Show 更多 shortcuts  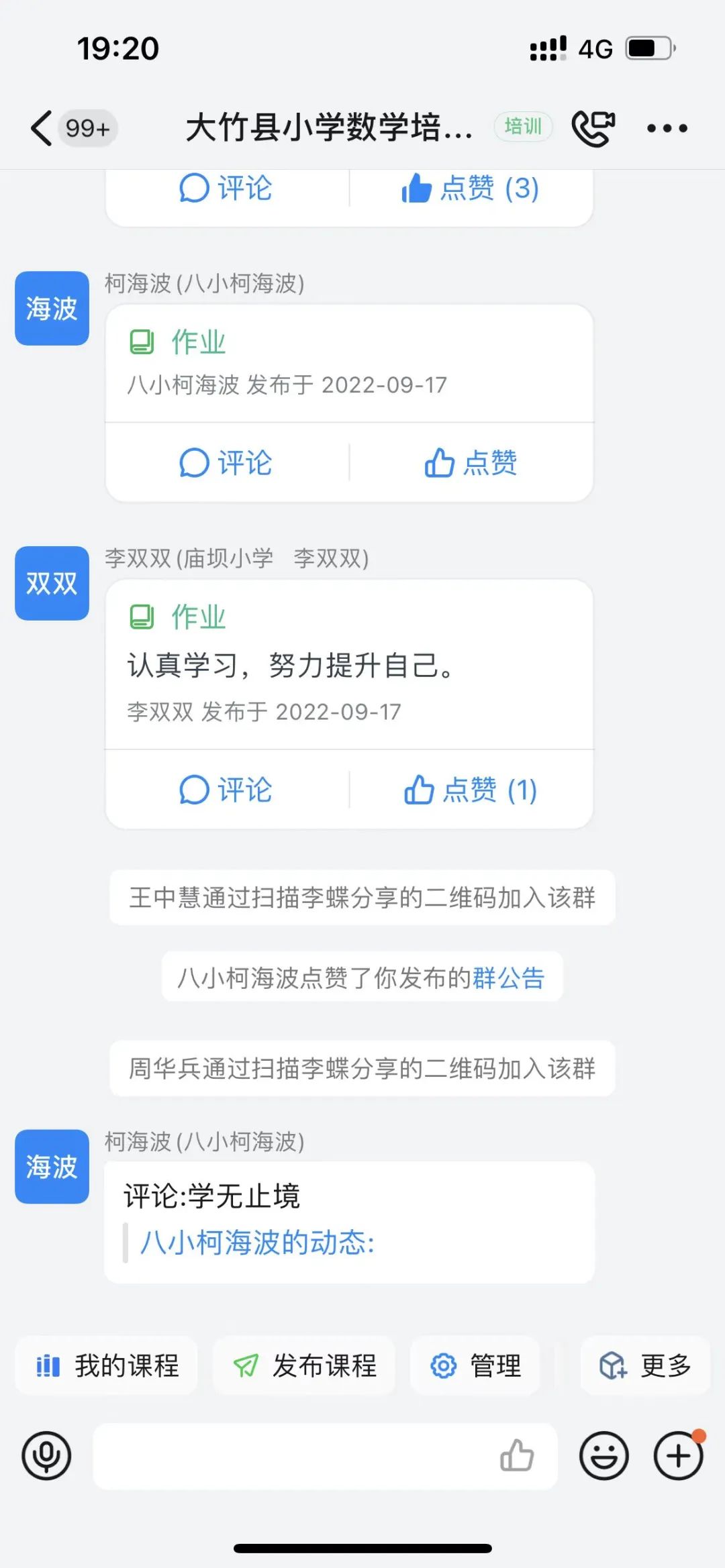pos(645,1366)
